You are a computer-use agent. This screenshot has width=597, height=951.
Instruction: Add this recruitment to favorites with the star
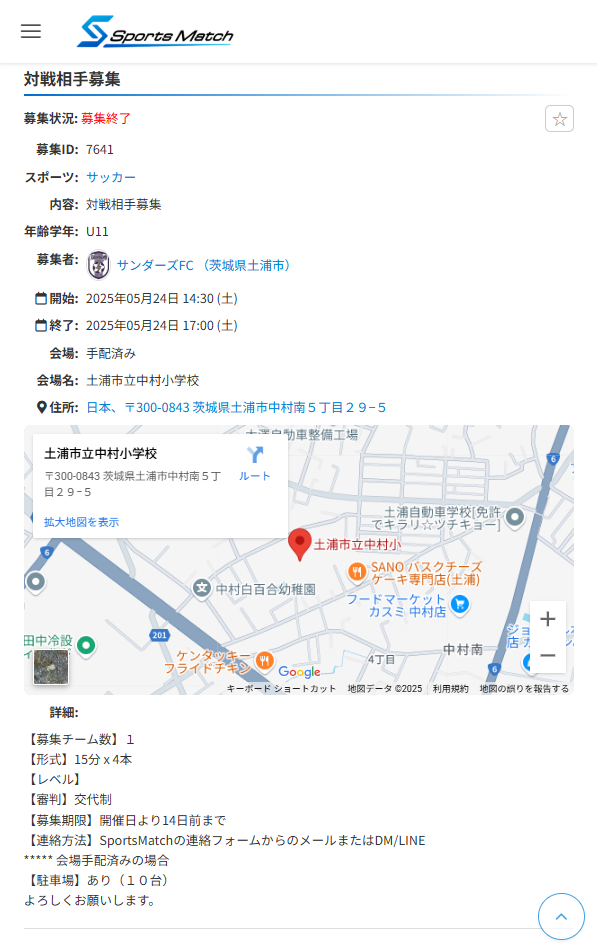[x=559, y=119]
